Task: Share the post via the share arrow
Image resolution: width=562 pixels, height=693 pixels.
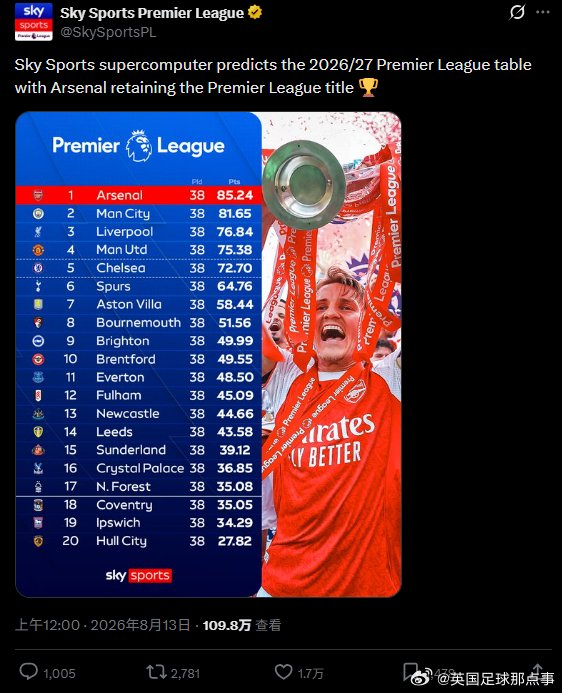Action: click(537, 670)
